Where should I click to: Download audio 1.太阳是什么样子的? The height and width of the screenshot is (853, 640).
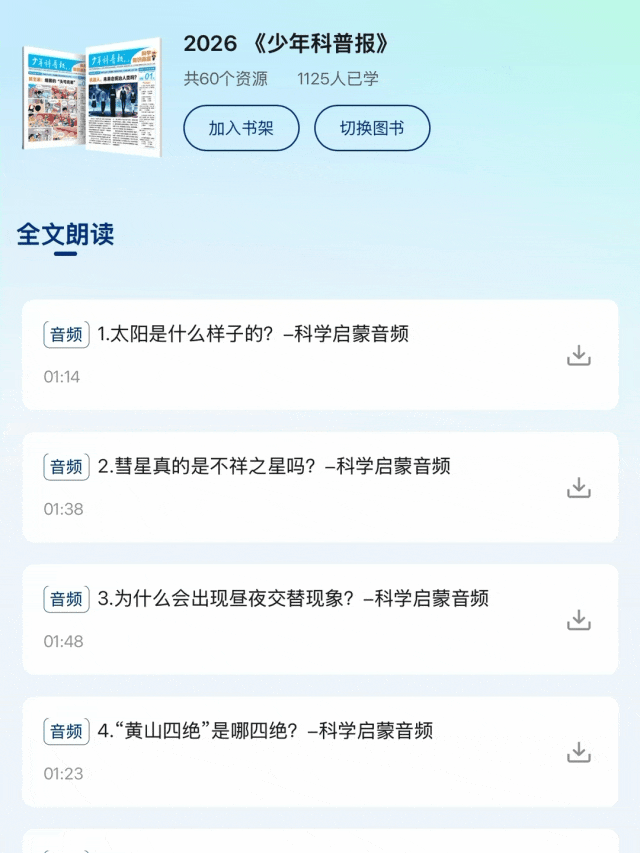579,355
